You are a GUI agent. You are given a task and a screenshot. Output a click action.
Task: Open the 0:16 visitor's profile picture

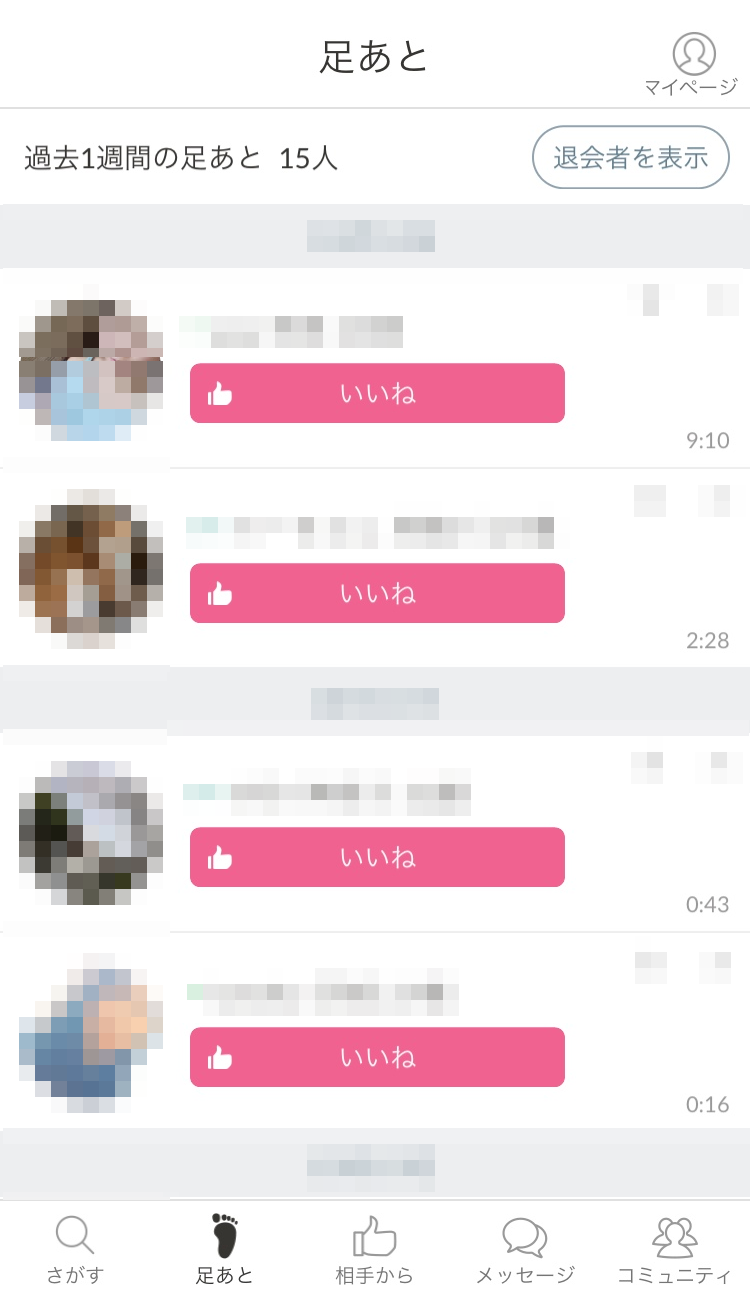coord(90,1032)
